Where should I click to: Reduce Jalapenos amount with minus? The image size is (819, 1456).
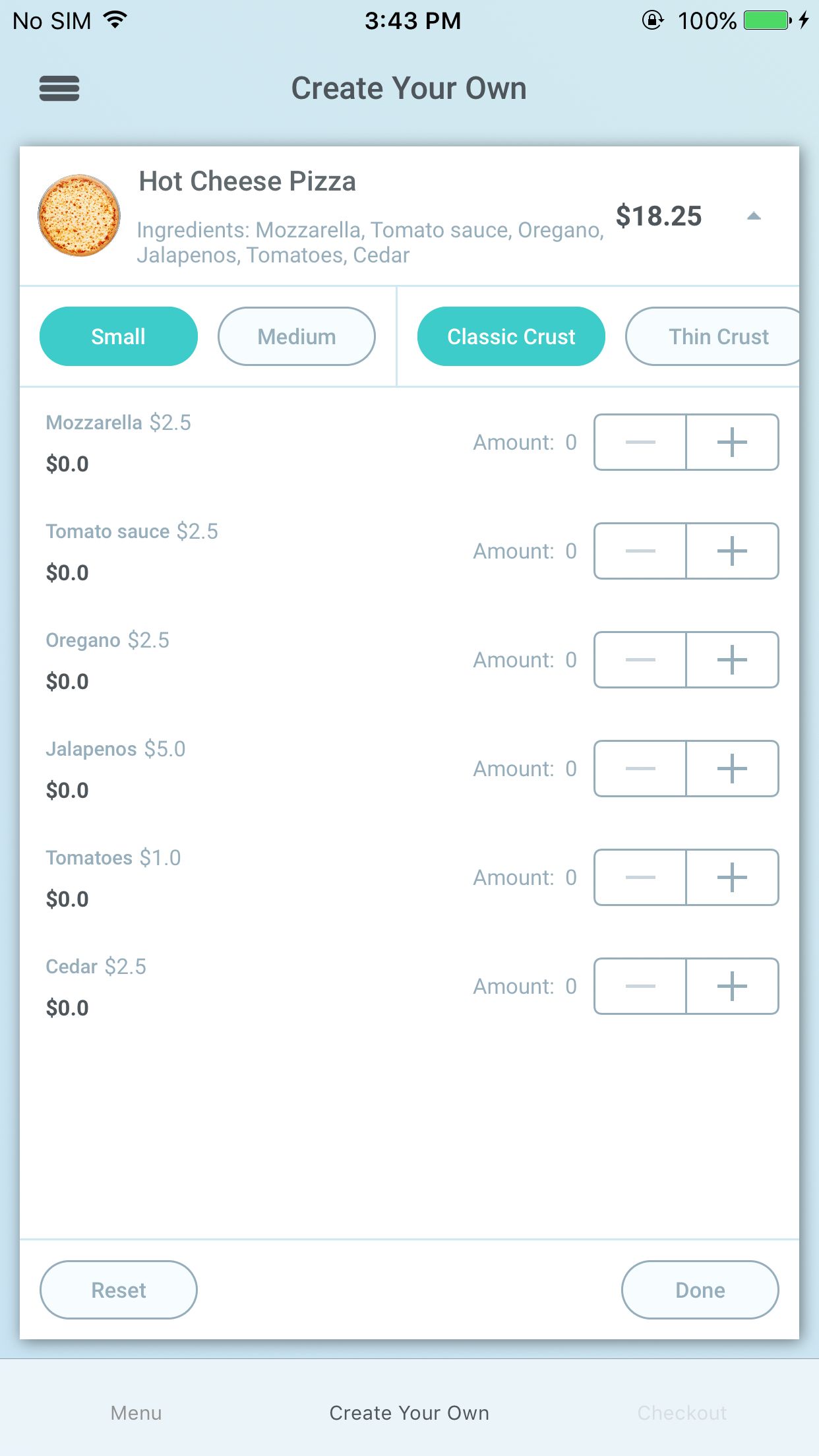pyautogui.click(x=640, y=769)
